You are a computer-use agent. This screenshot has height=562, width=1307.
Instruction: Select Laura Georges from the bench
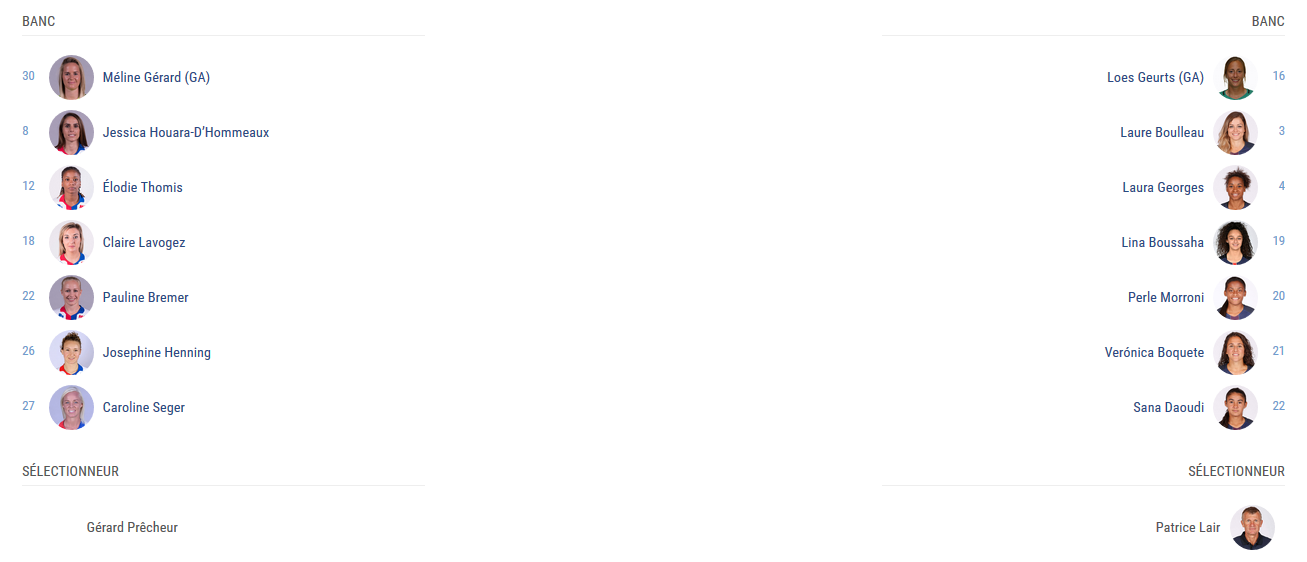click(x=1163, y=187)
